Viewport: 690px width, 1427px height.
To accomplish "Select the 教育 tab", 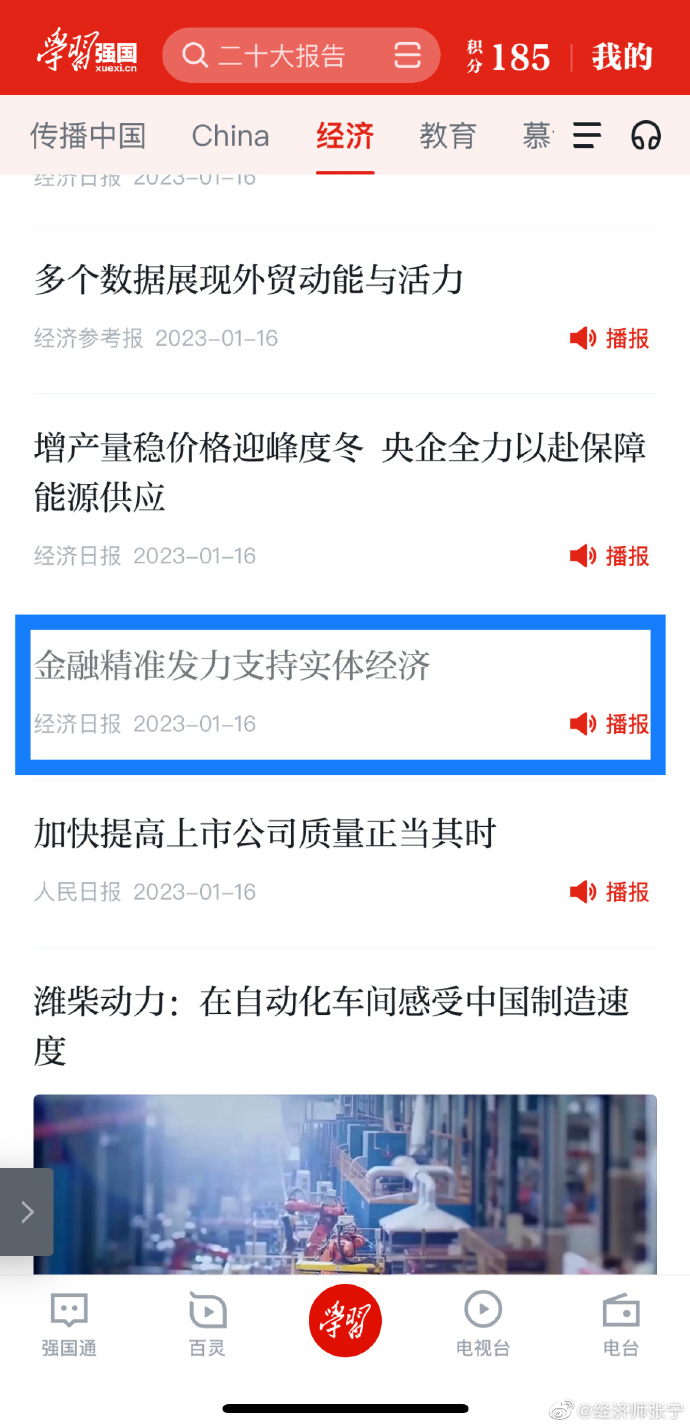I will (x=447, y=136).
